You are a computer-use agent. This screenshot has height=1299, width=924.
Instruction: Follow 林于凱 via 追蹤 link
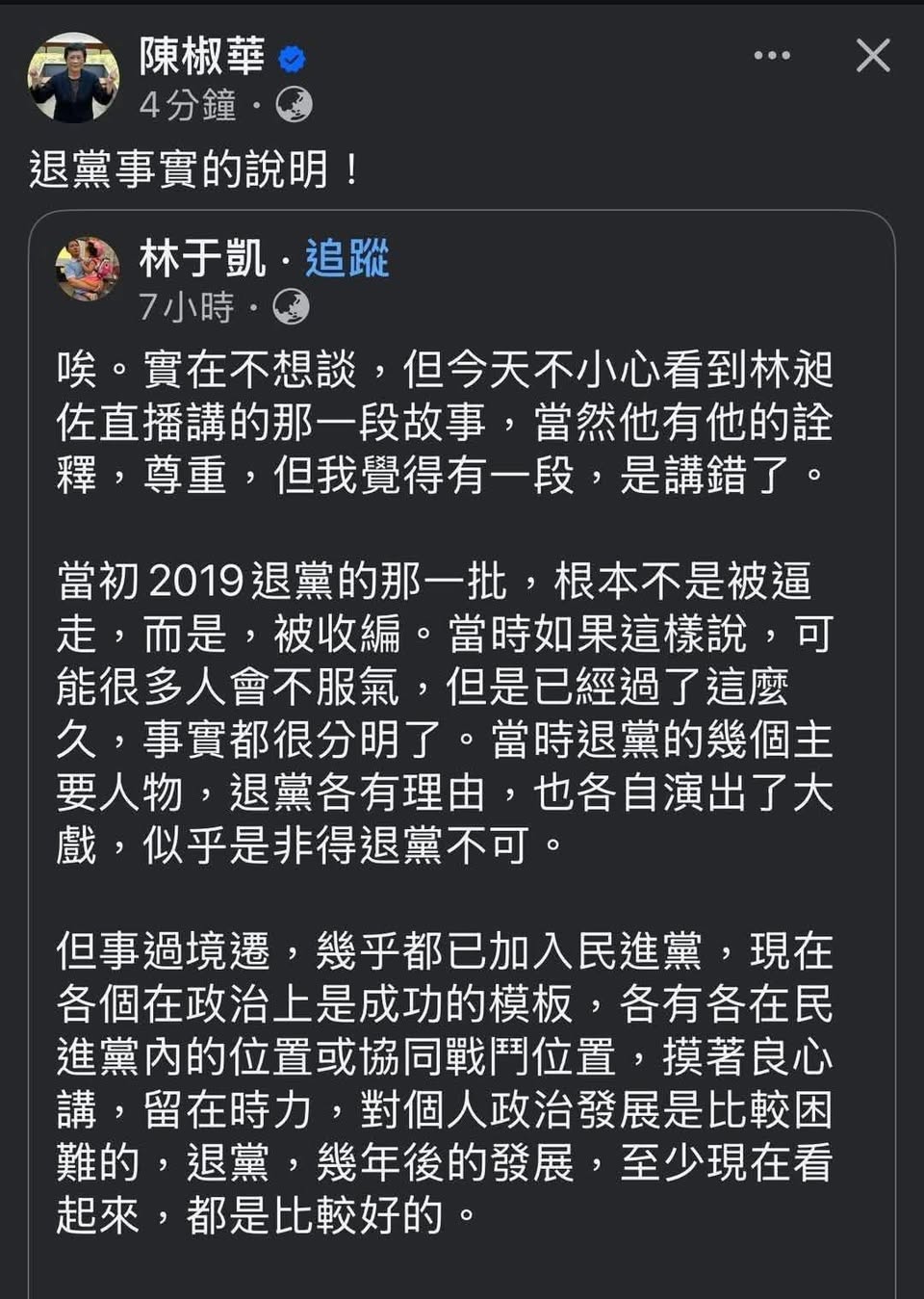346,259
